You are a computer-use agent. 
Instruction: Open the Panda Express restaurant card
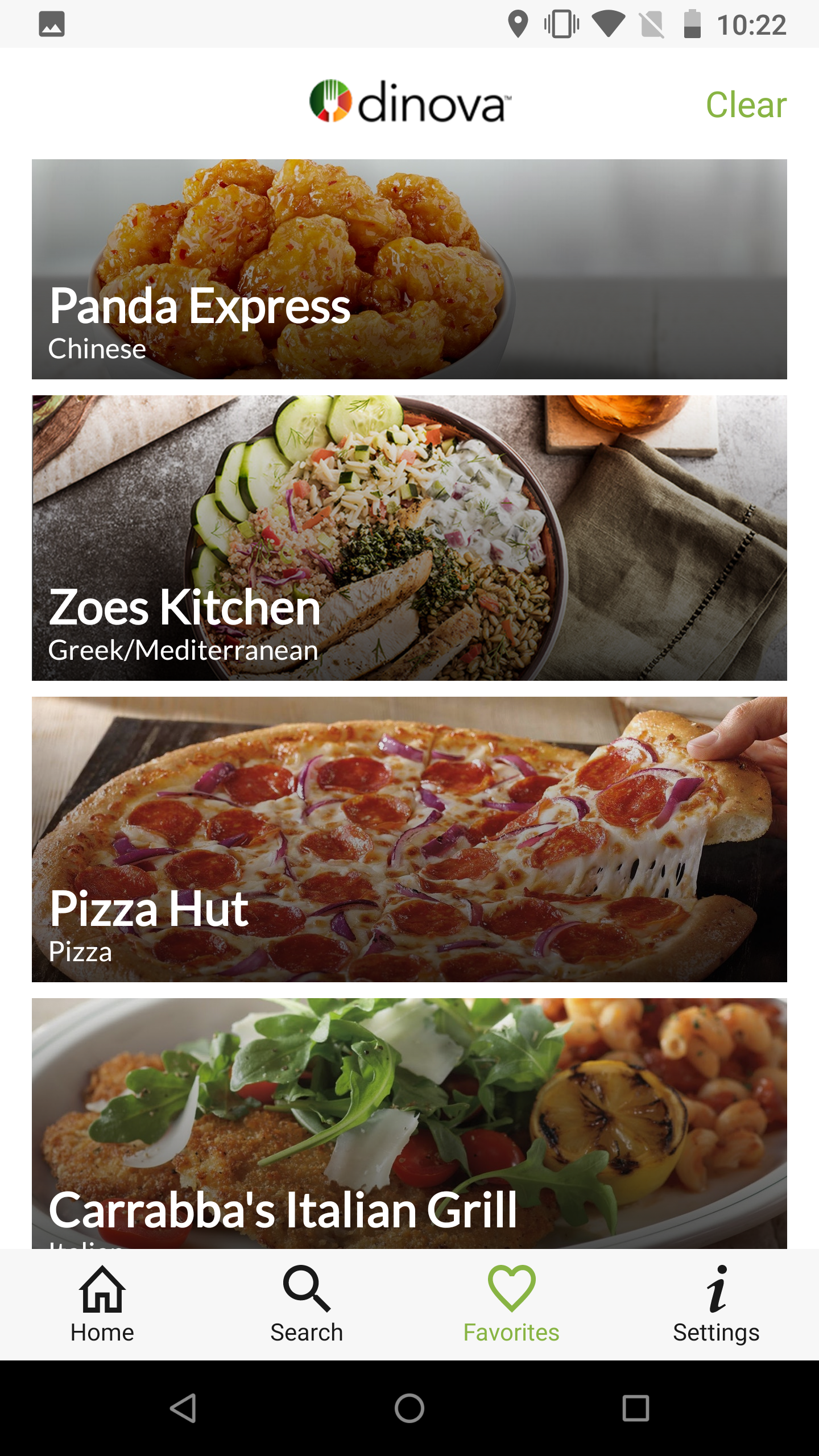click(x=409, y=269)
